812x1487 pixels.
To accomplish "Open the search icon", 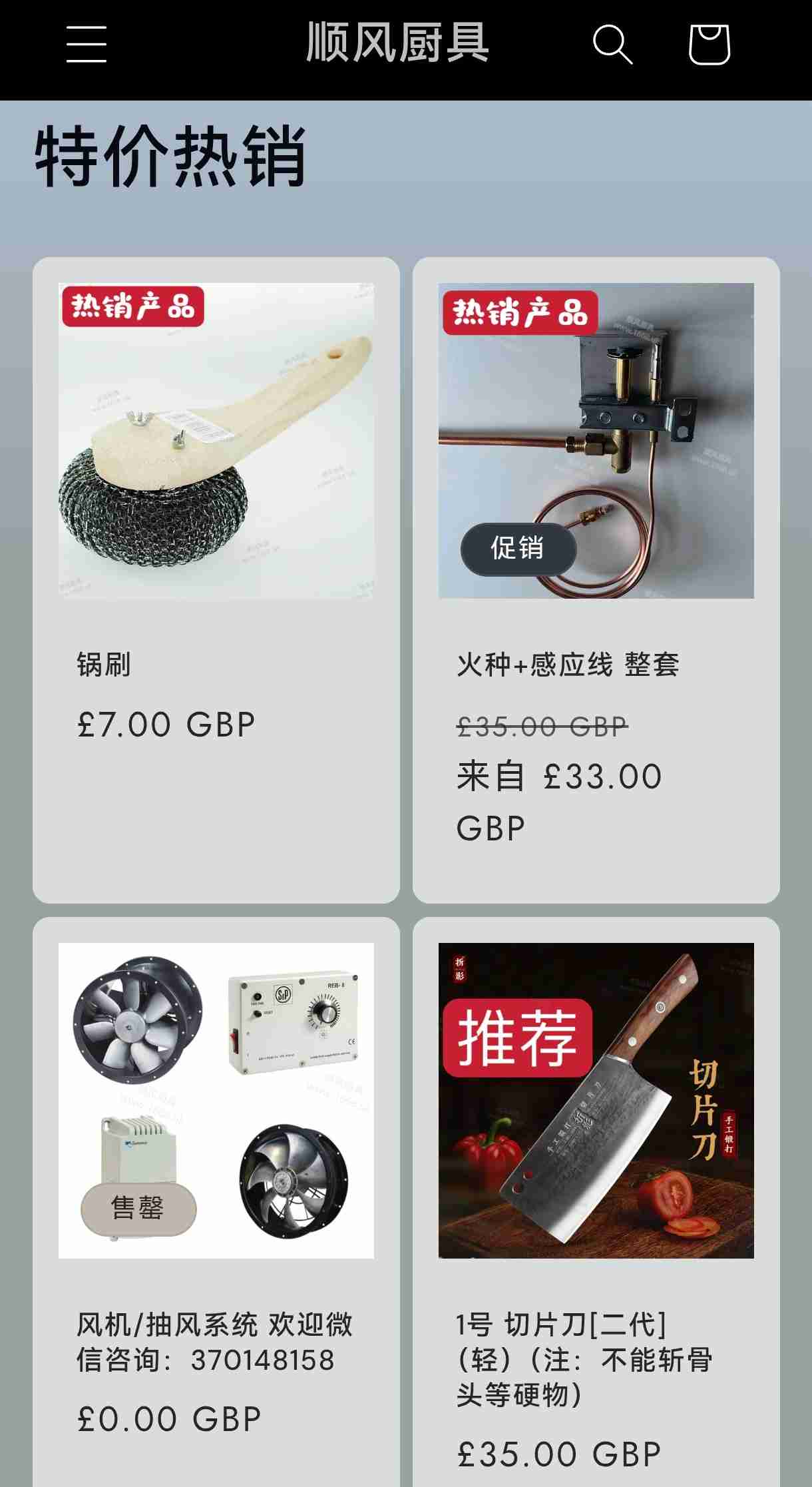I will (x=612, y=45).
